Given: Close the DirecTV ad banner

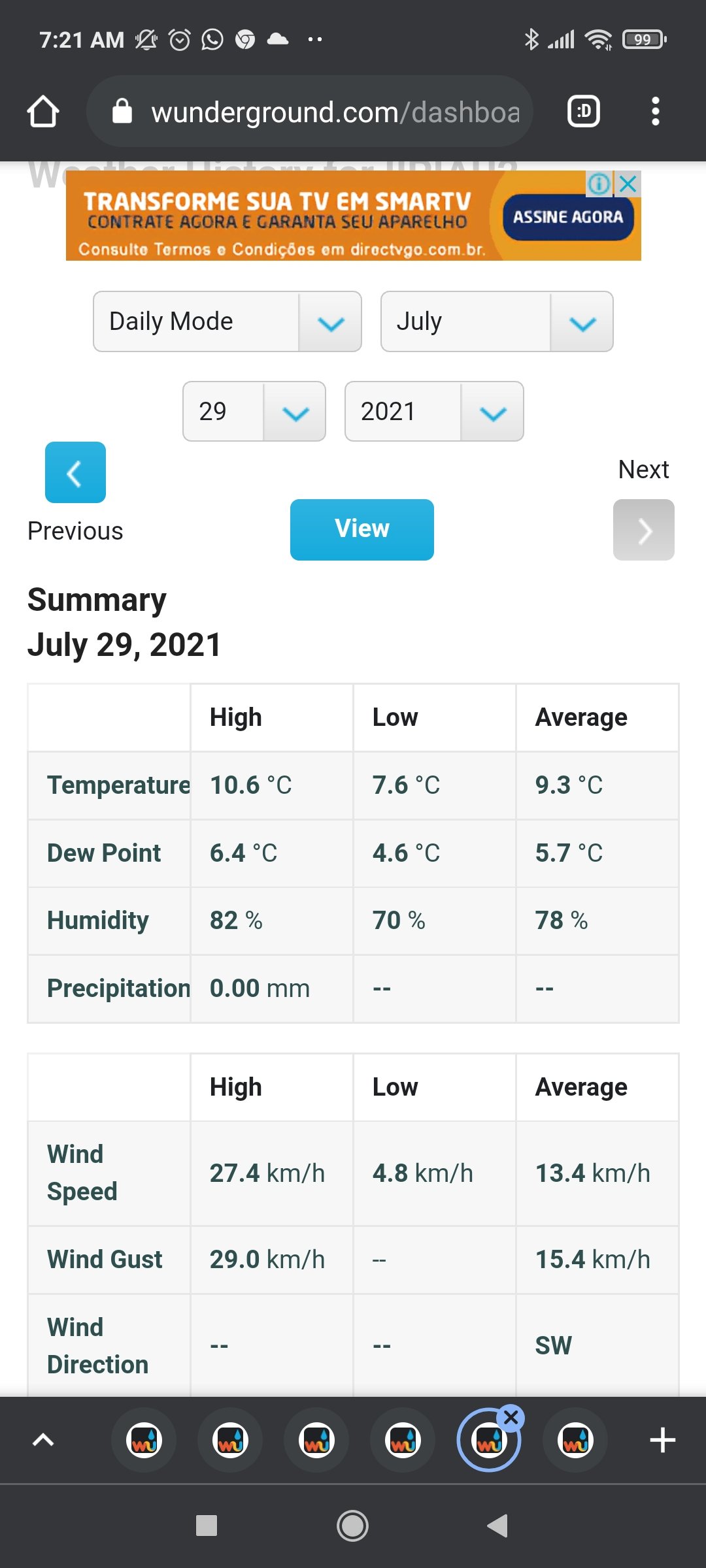Looking at the screenshot, I should [x=628, y=184].
